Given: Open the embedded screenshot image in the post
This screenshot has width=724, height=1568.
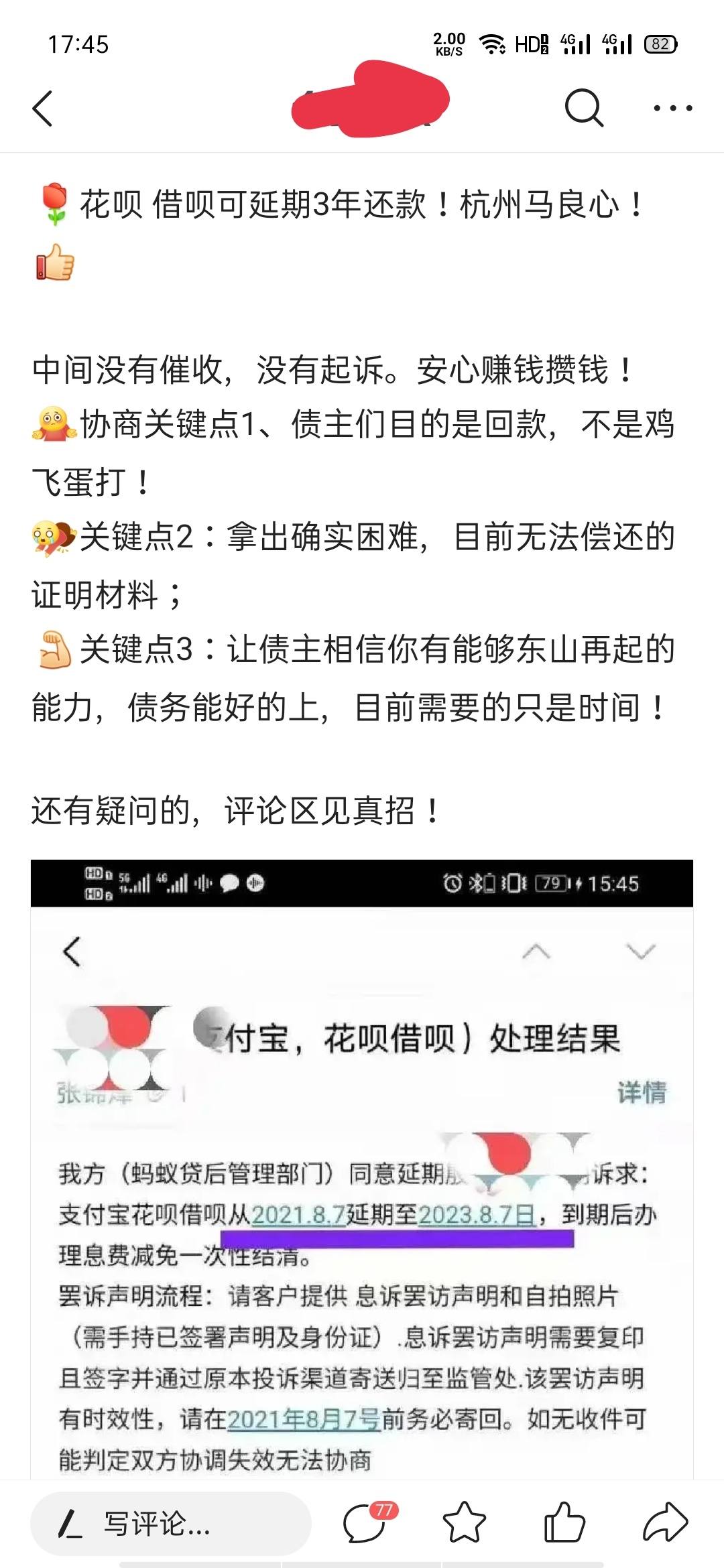Looking at the screenshot, I should (x=362, y=1170).
